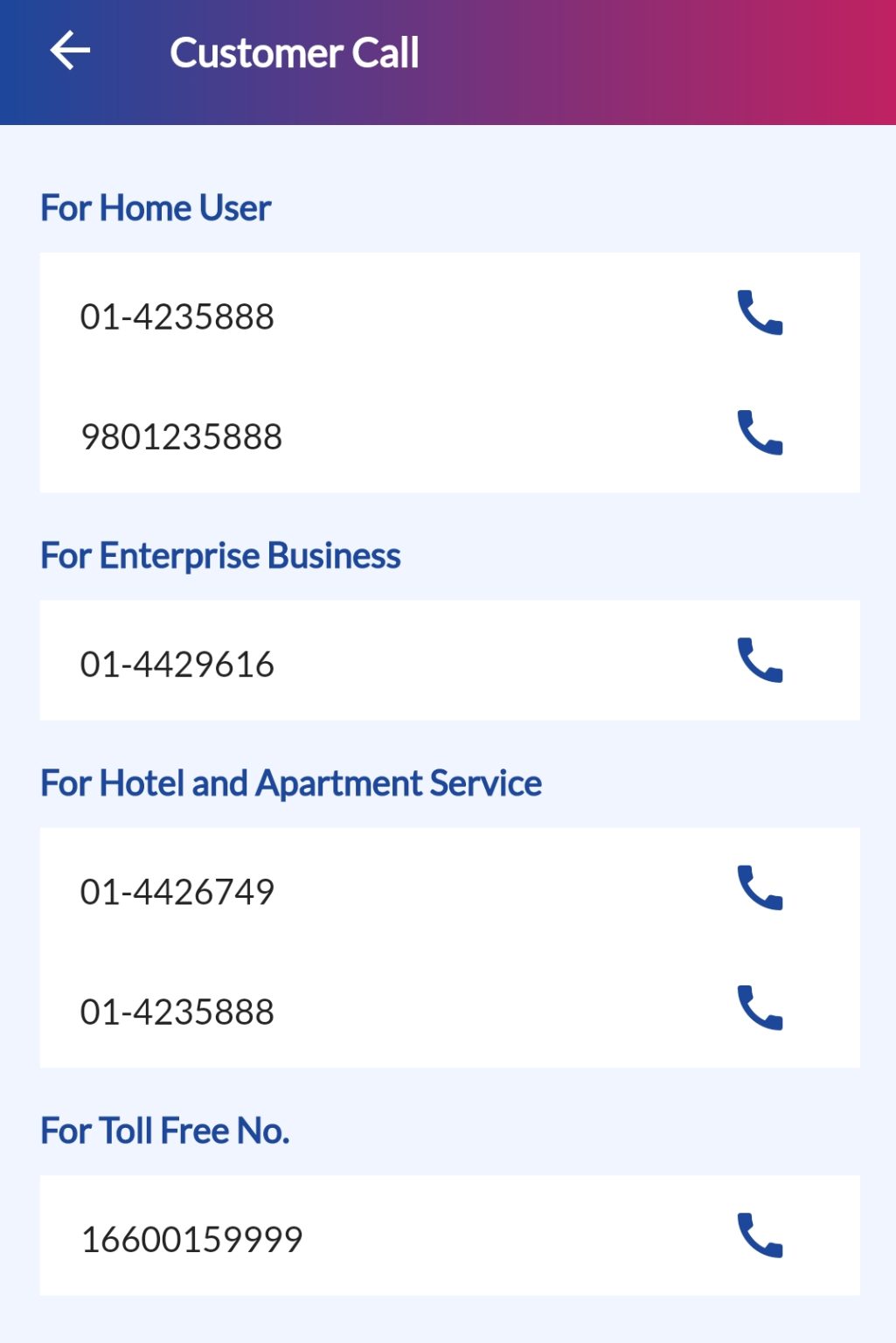Select the toll free number 16600159999
The image size is (896, 1343).
coord(192,1238)
